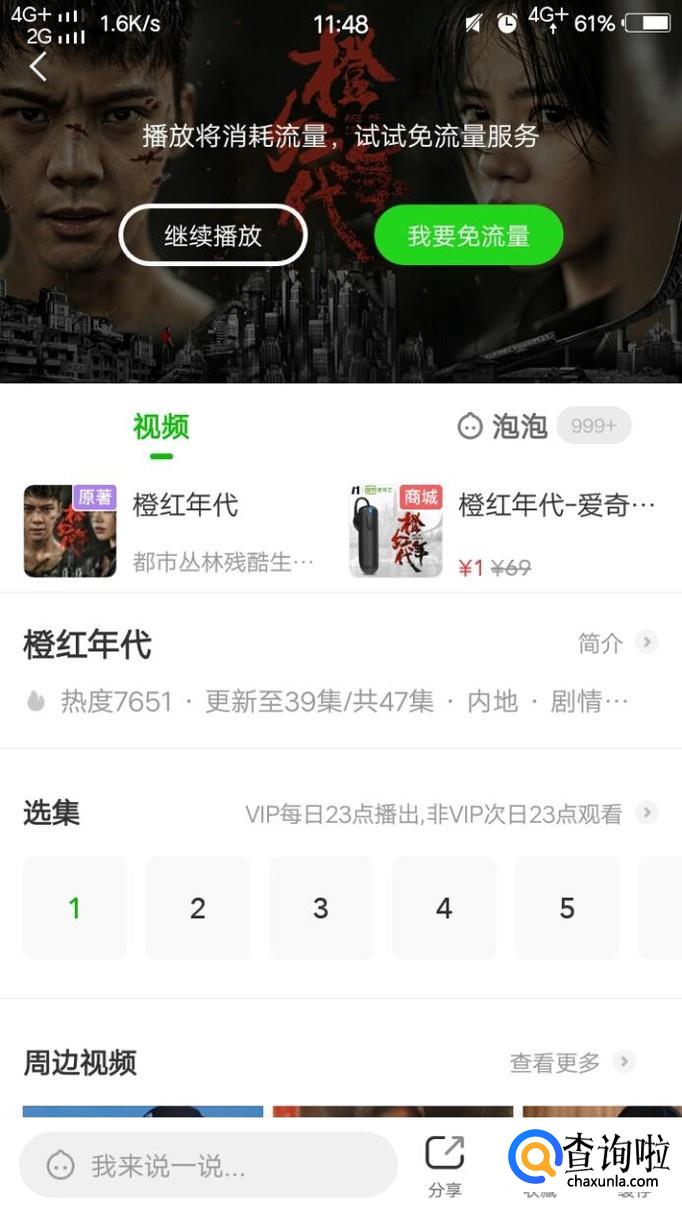The image size is (682, 1212).
Task: Select episode 3
Action: (321, 908)
